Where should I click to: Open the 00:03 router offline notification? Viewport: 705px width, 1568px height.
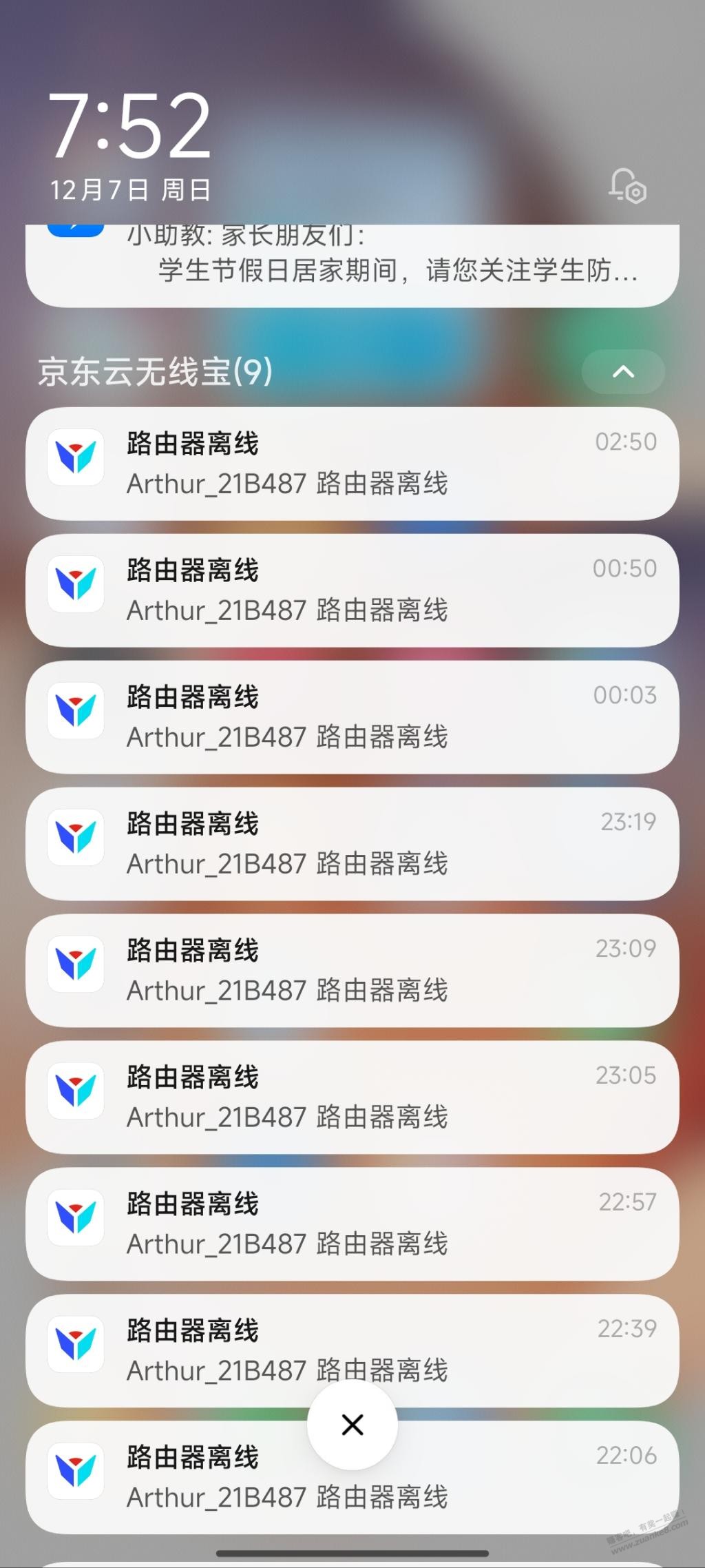pyautogui.click(x=352, y=717)
